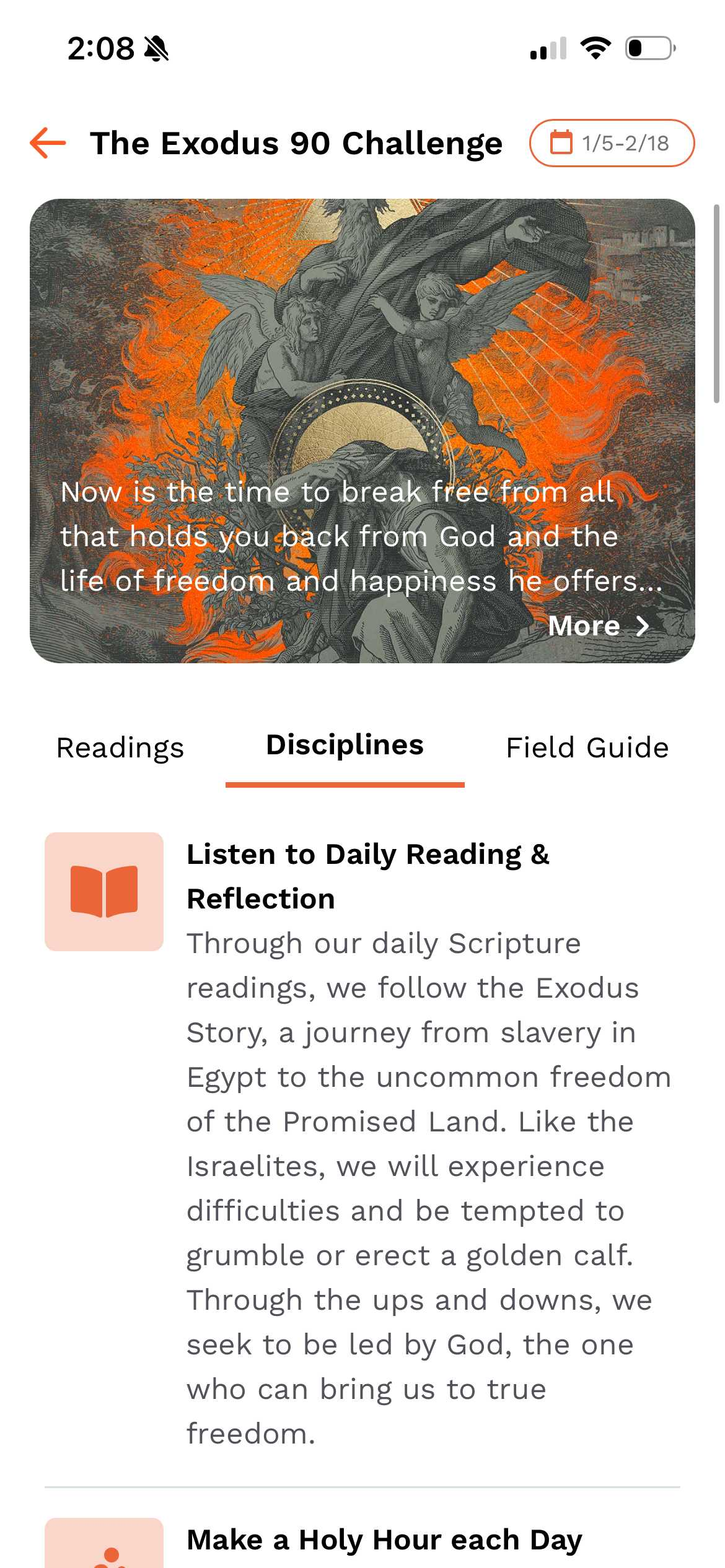Viewport: 725px width, 1568px height.
Task: Select the Disciplines tab
Action: [x=345, y=746]
